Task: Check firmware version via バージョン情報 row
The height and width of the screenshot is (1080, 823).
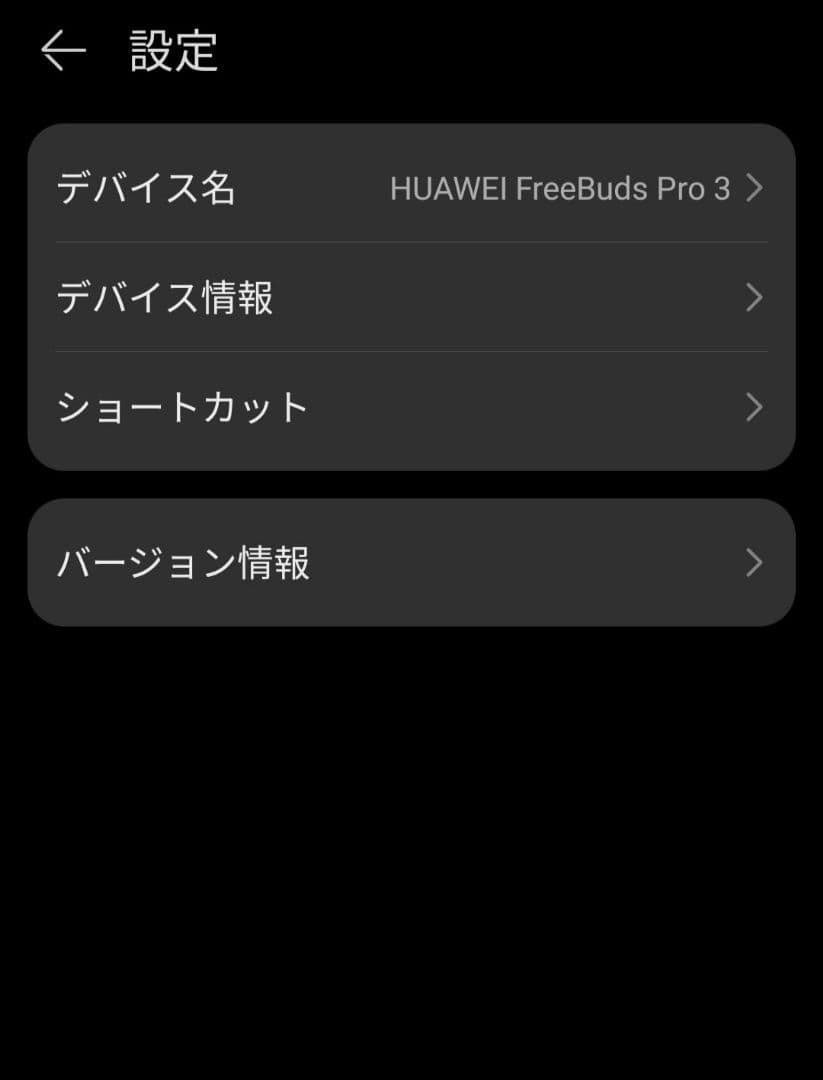Action: [x=400, y=562]
